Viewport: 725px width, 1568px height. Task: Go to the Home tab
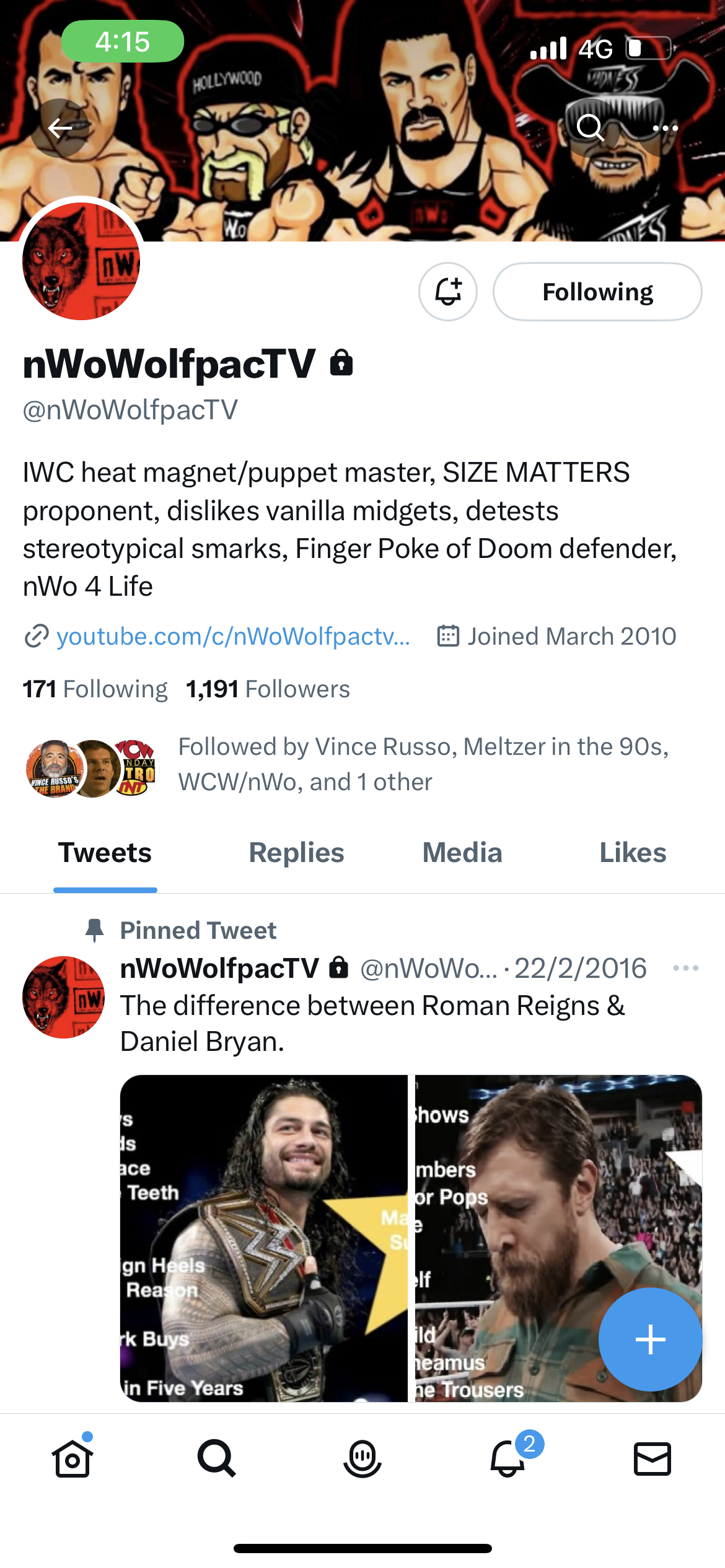[x=72, y=1458]
